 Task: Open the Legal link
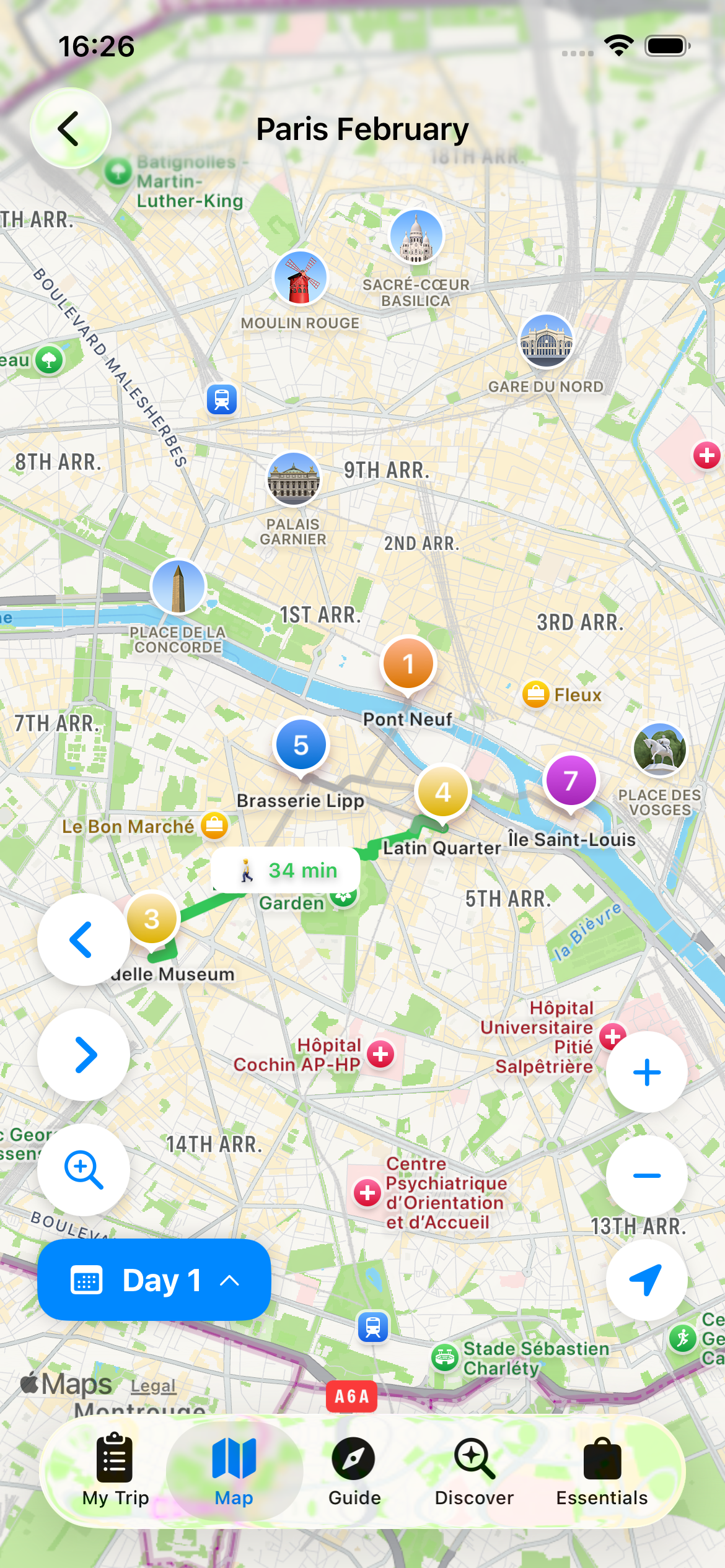point(153,1386)
